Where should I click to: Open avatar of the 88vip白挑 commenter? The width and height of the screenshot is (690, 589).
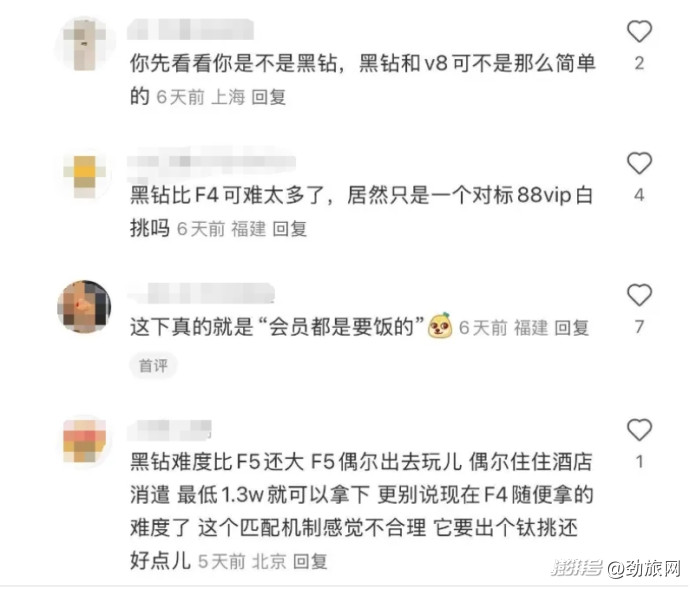(84, 174)
